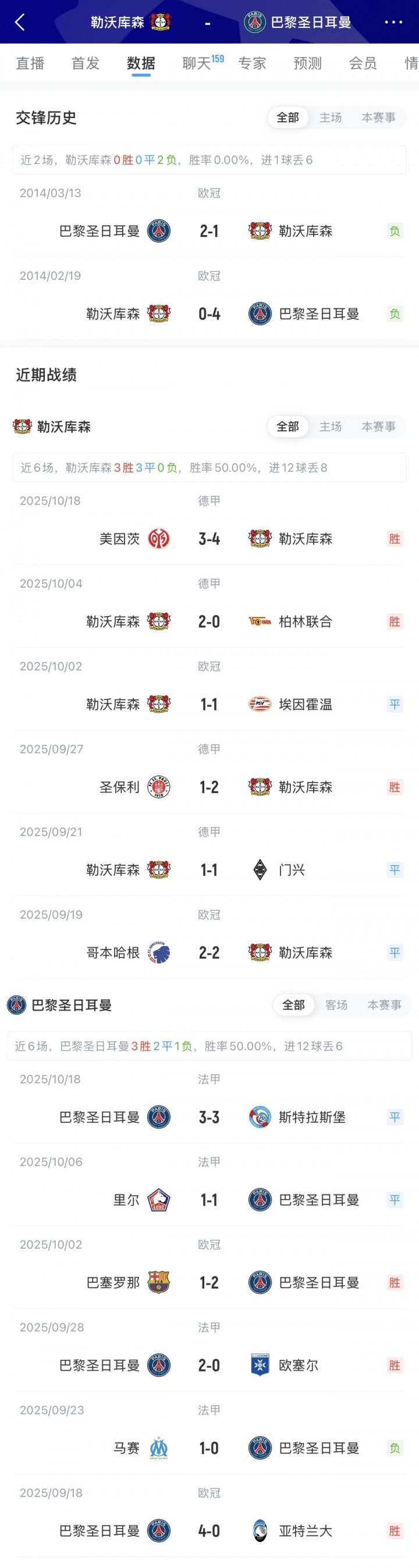Switch to the 直播 tab
Image resolution: width=419 pixels, height=1568 pixels.
30,63
